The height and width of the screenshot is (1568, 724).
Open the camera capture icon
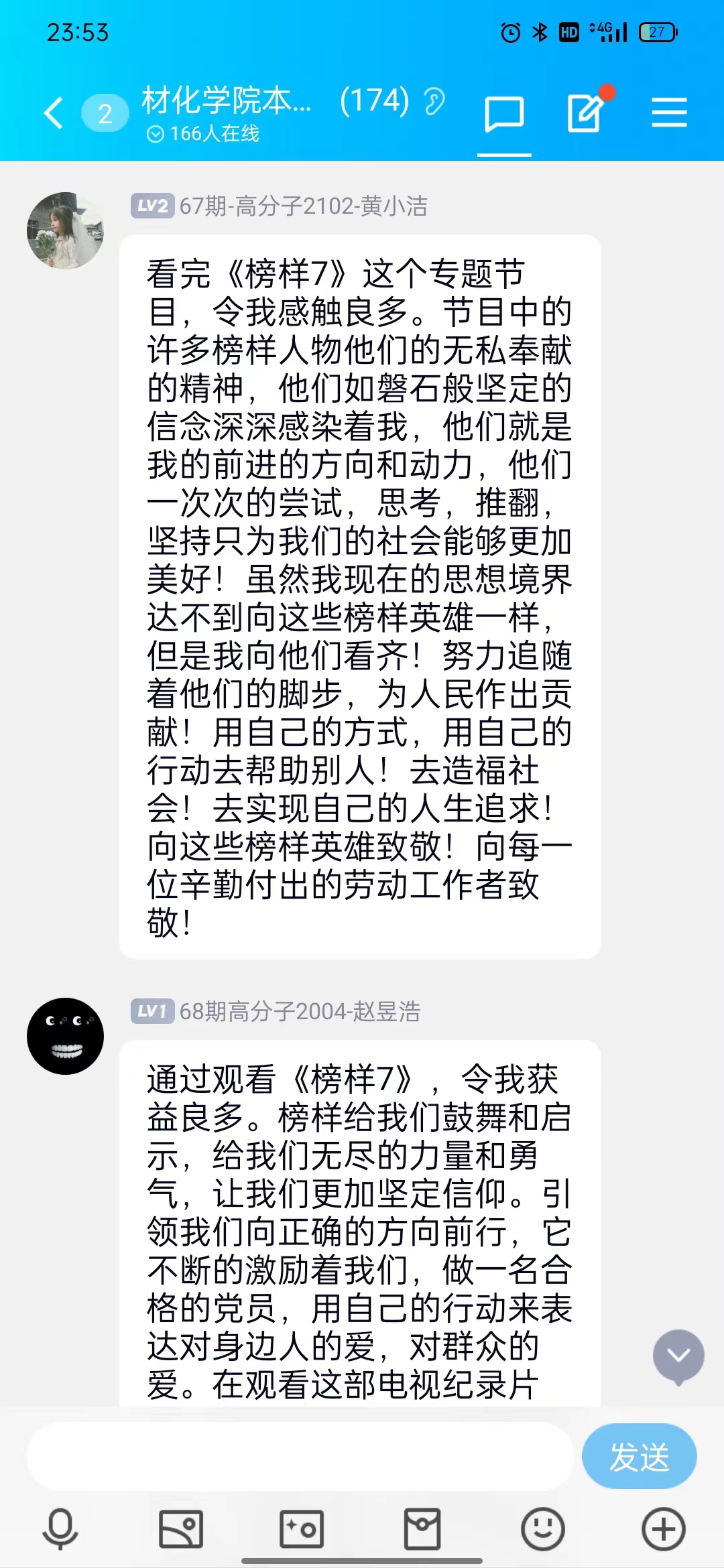coord(302,1529)
